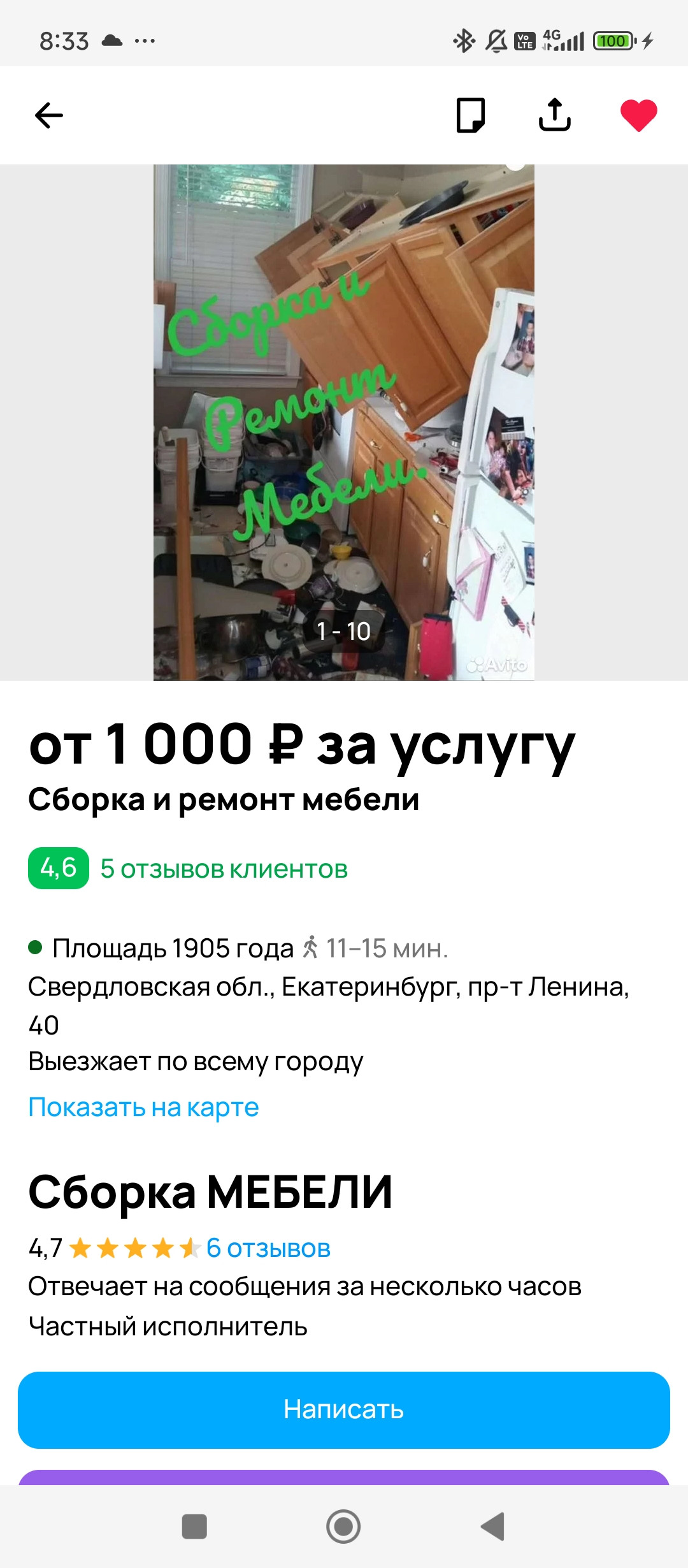Remove listing from favorites via heart
This screenshot has width=688, height=1568.
pyautogui.click(x=638, y=115)
